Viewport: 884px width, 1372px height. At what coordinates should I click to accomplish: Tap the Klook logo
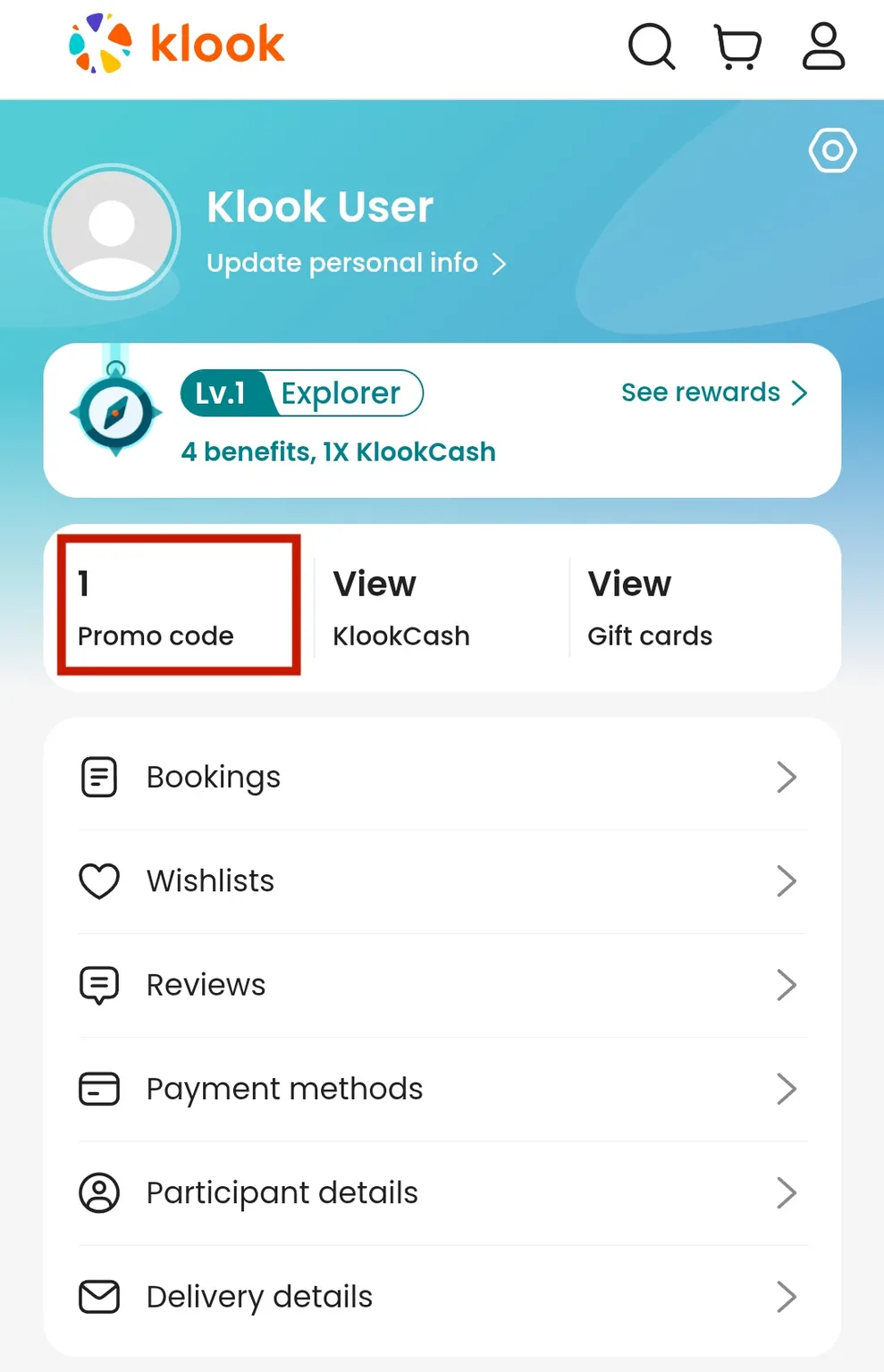pyautogui.click(x=177, y=44)
